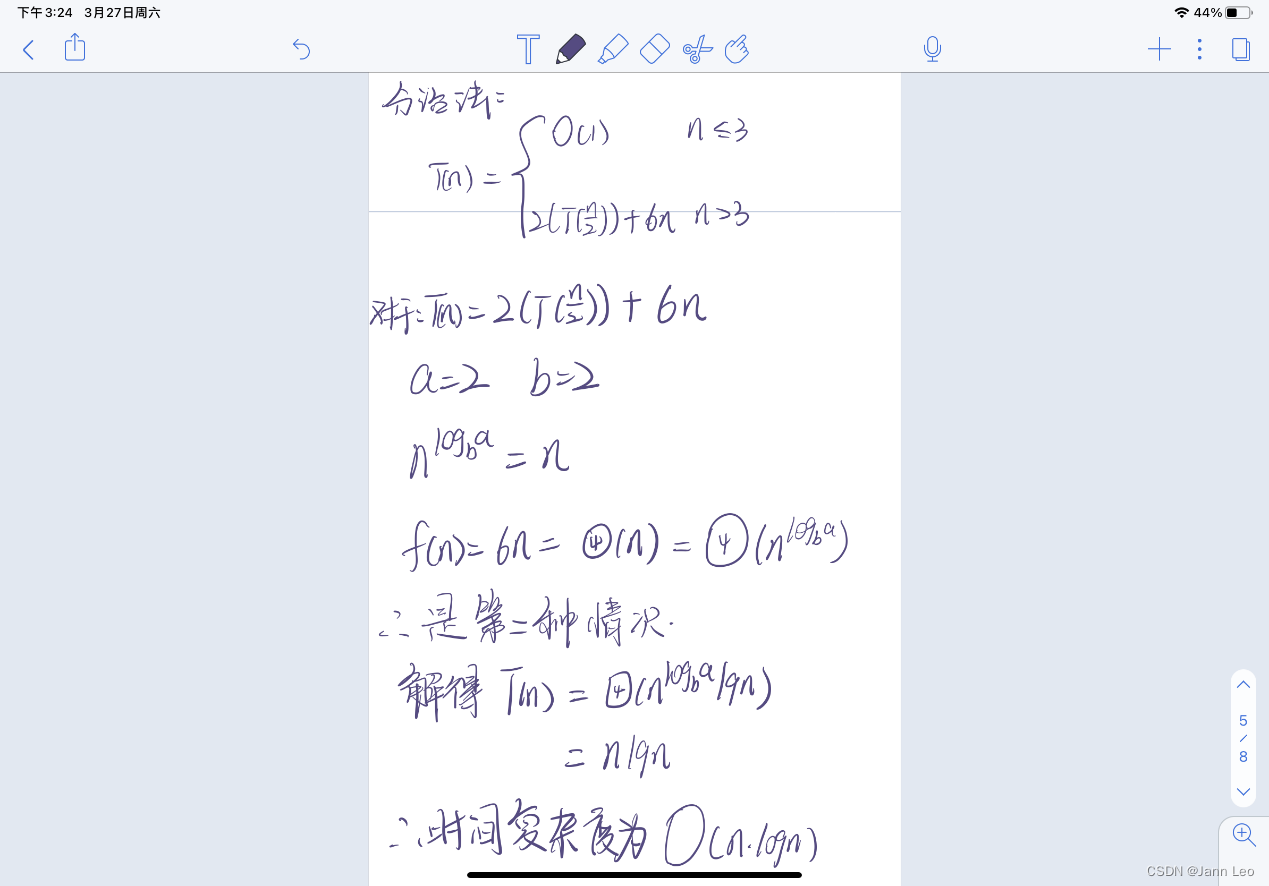Activate the scissors selection tool

click(x=697, y=49)
